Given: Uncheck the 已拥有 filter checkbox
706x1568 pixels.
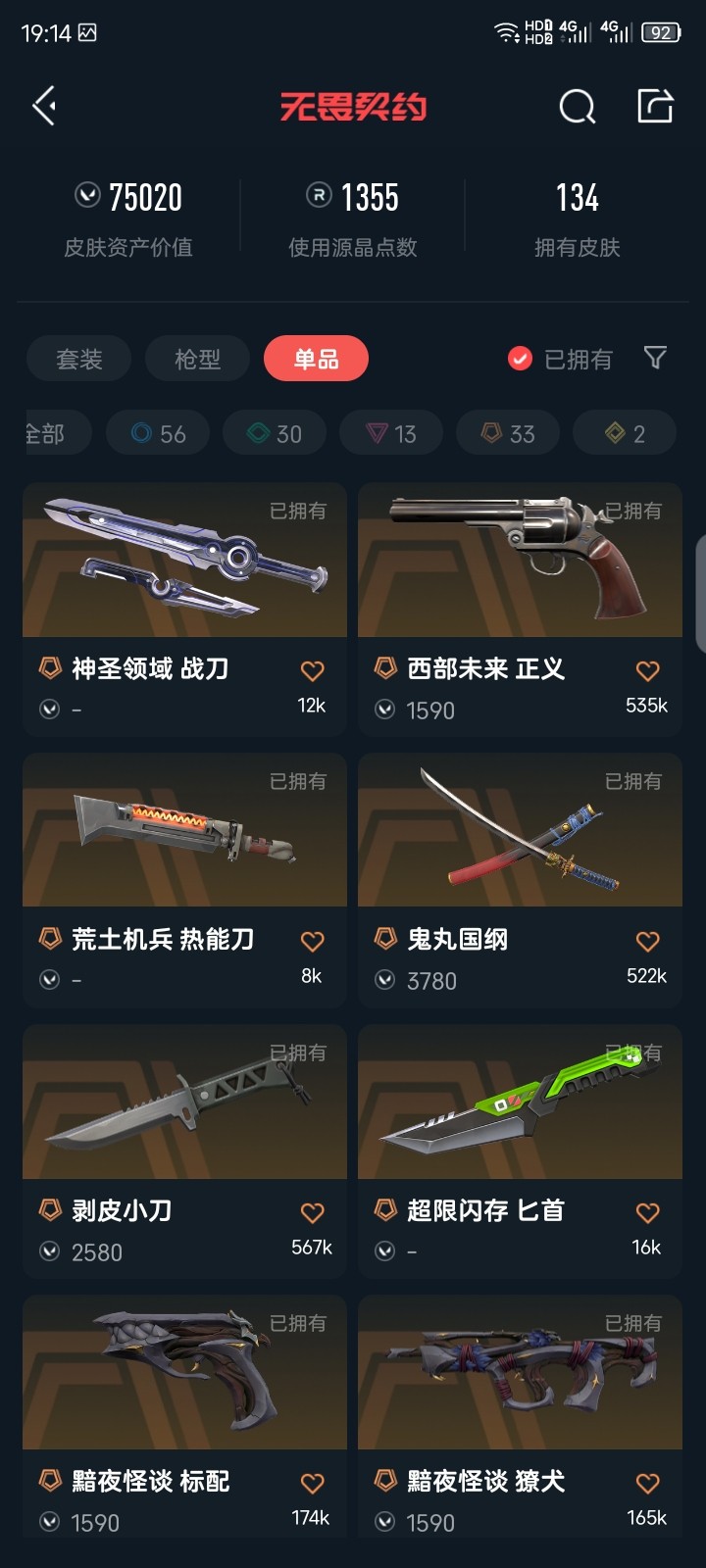Looking at the screenshot, I should (x=521, y=359).
